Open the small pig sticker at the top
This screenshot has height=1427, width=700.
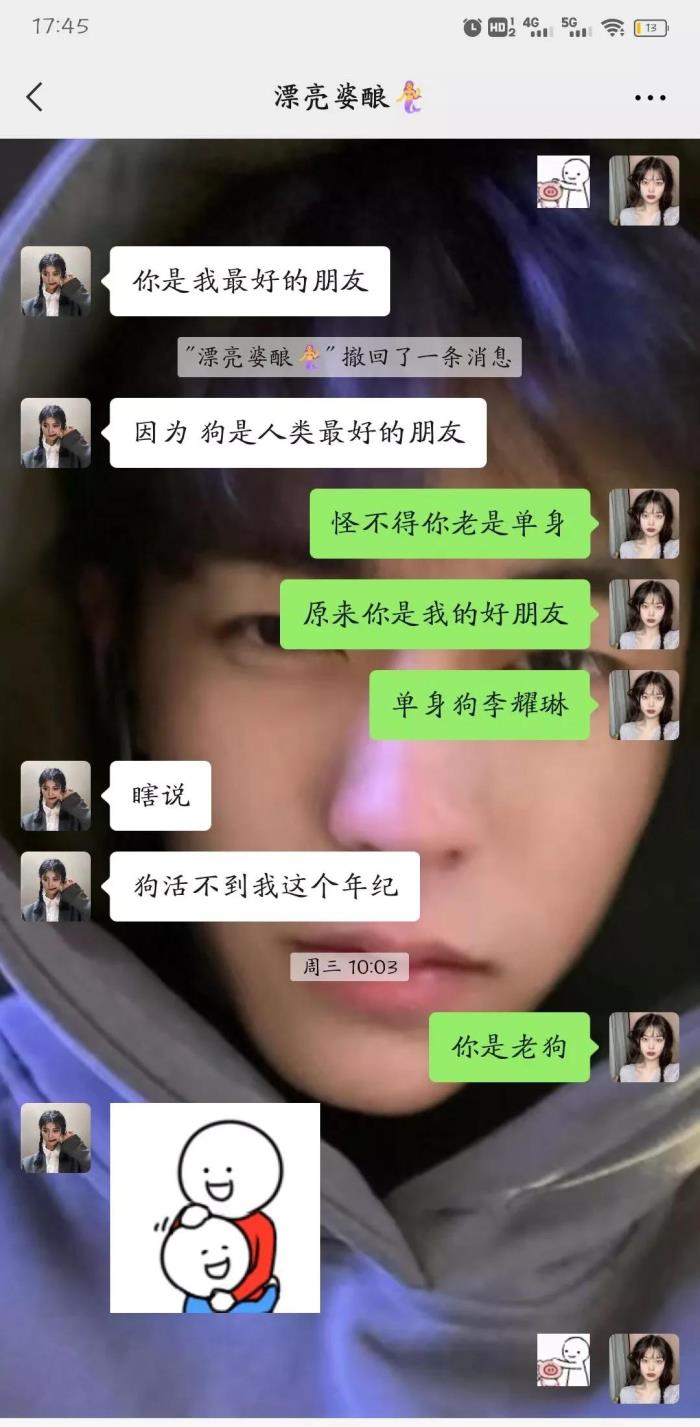[563, 182]
